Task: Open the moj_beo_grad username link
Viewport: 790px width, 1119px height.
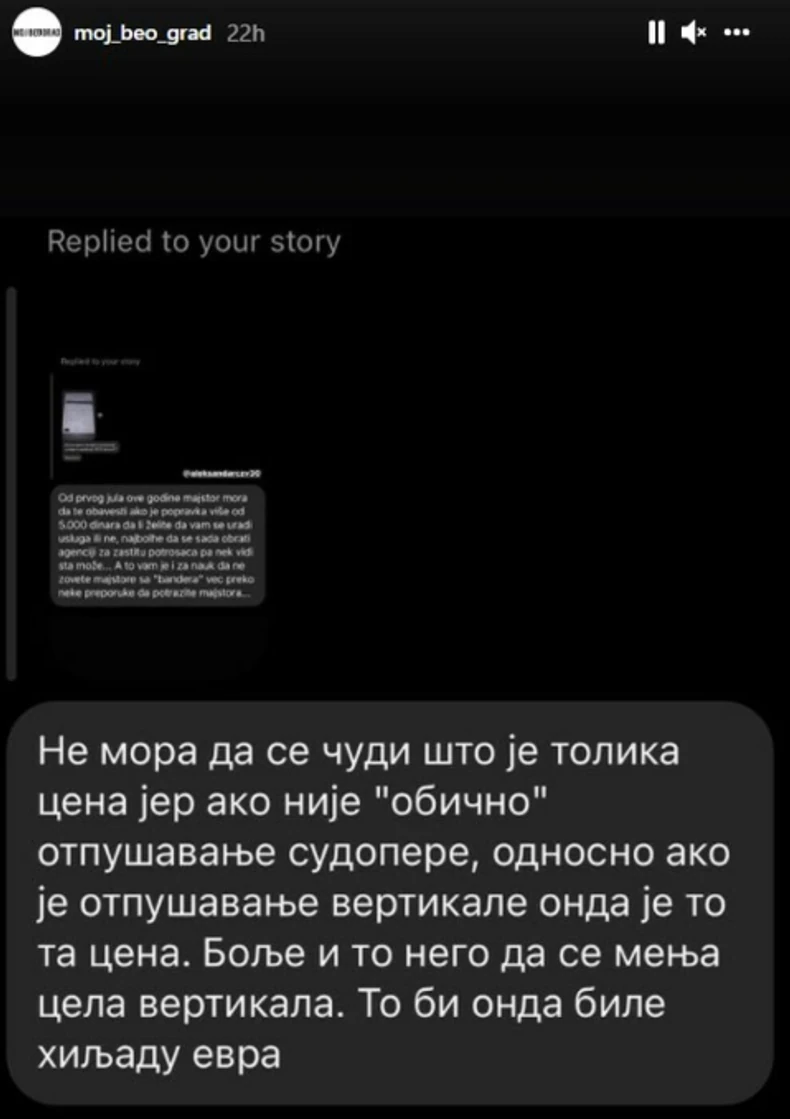Action: (143, 33)
